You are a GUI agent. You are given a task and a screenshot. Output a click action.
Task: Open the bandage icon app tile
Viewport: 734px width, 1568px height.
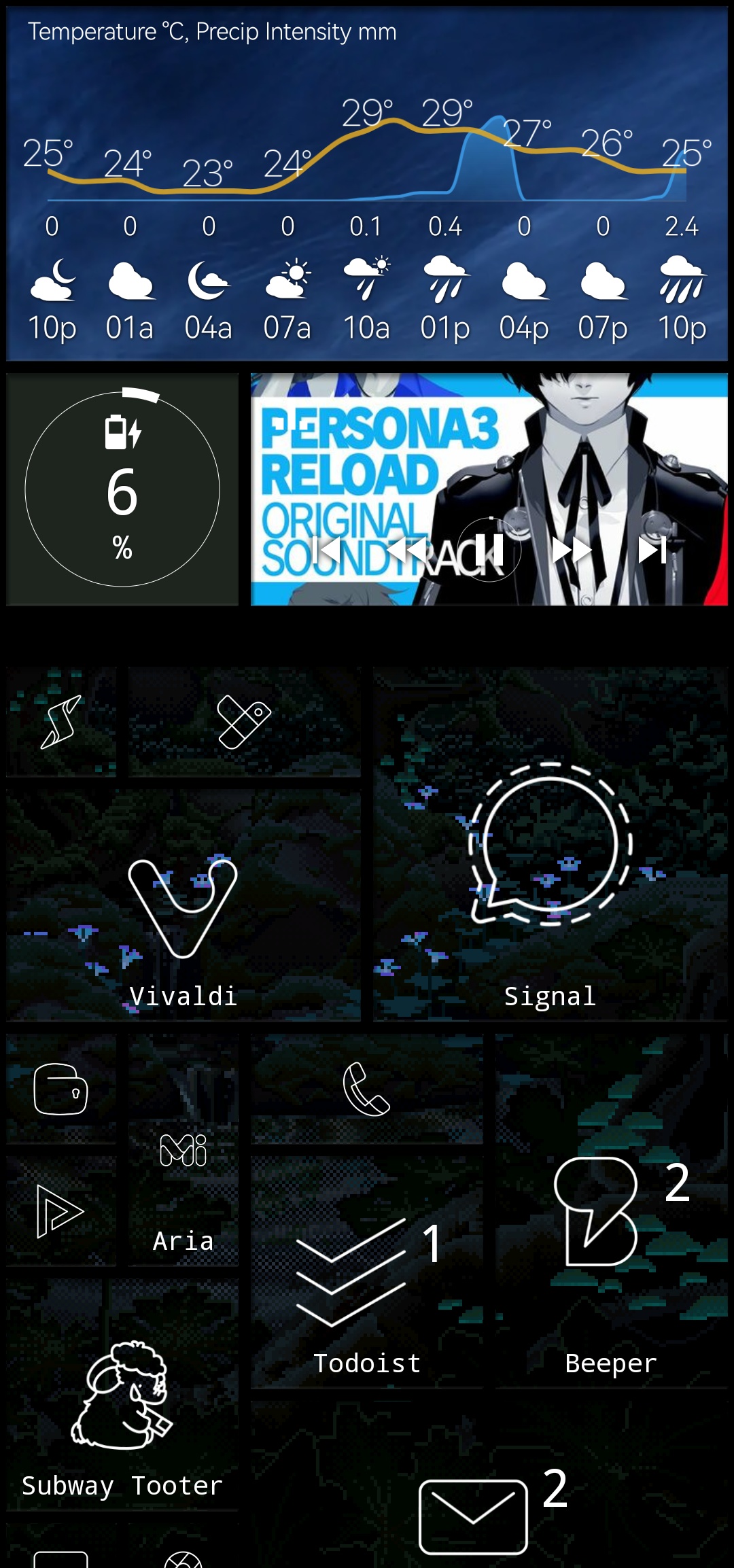pos(243,722)
